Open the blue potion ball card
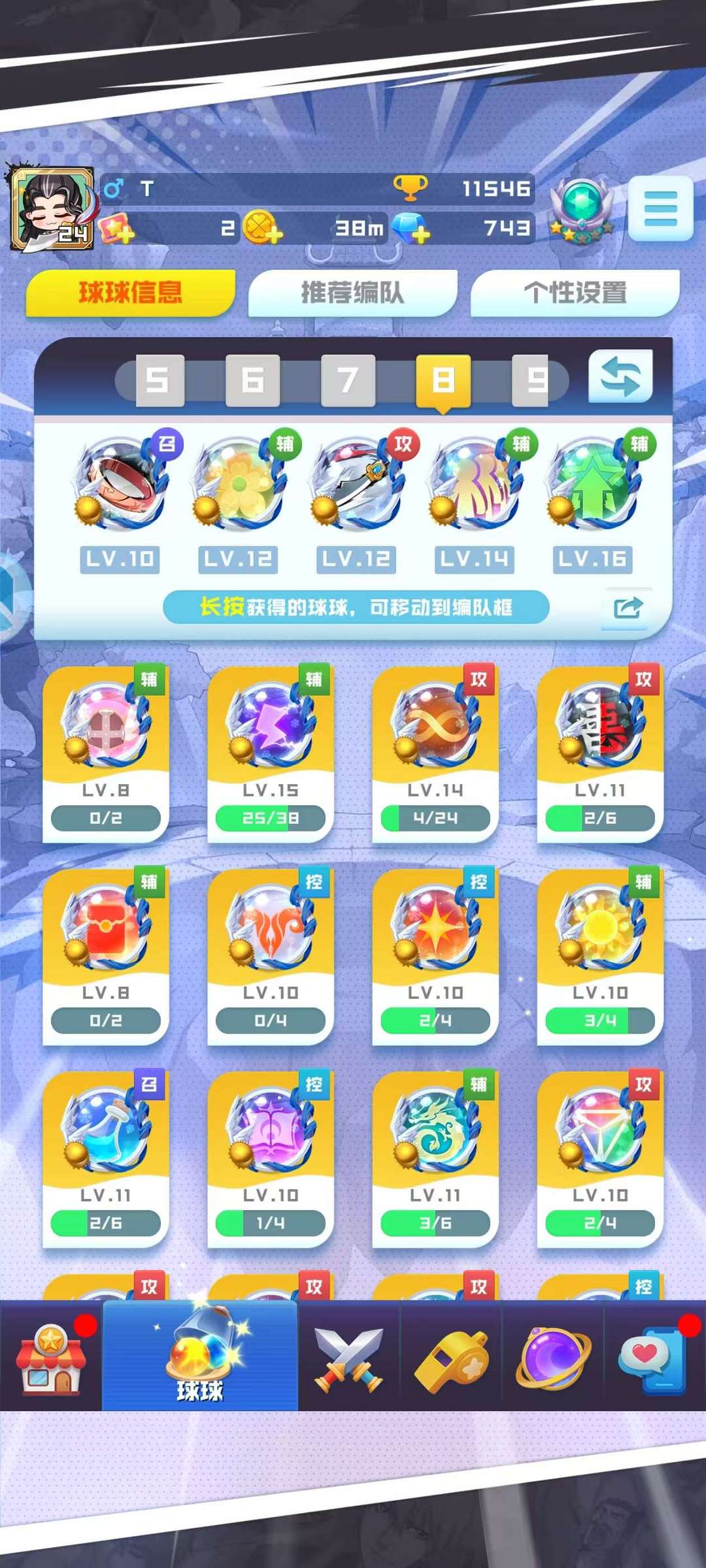 click(106, 1158)
